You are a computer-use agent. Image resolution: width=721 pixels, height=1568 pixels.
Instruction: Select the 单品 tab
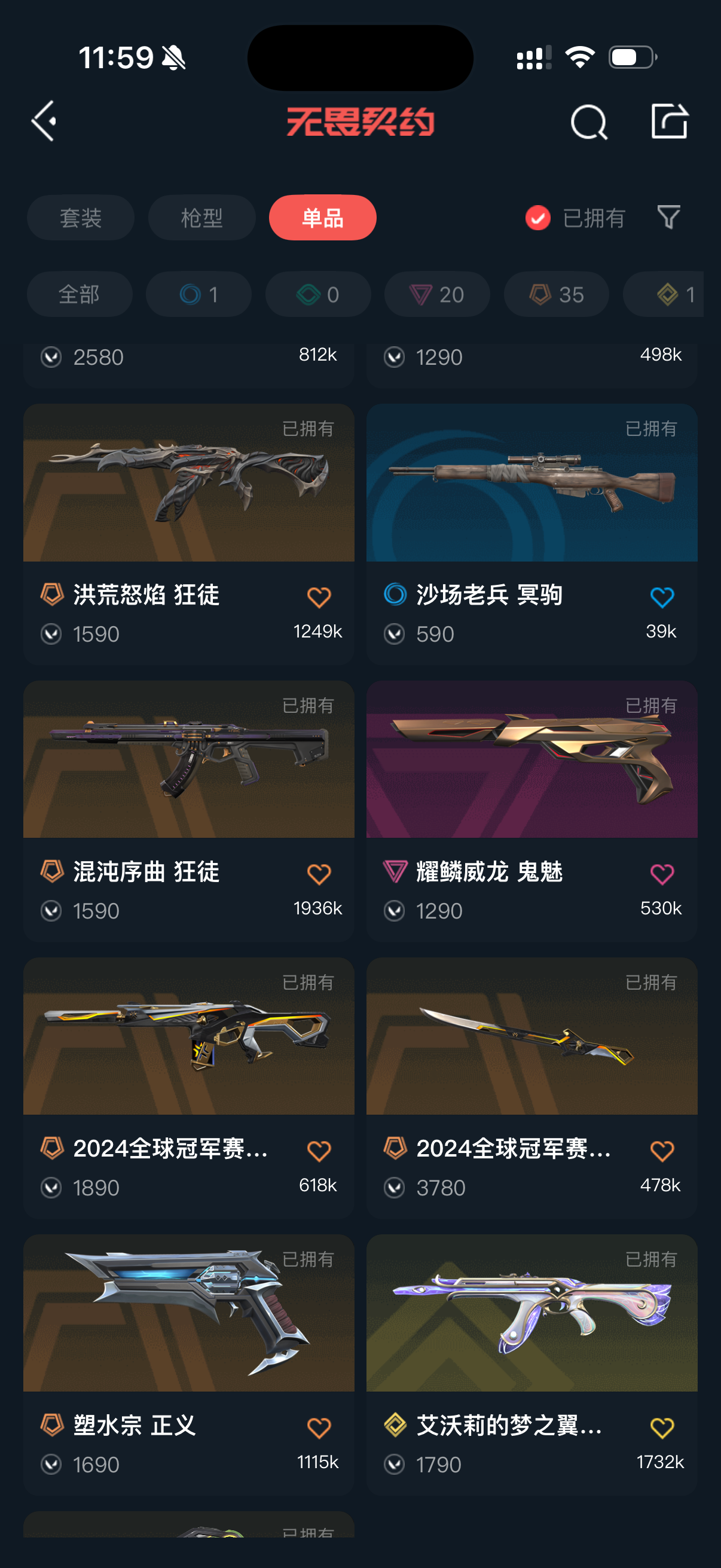(x=322, y=217)
